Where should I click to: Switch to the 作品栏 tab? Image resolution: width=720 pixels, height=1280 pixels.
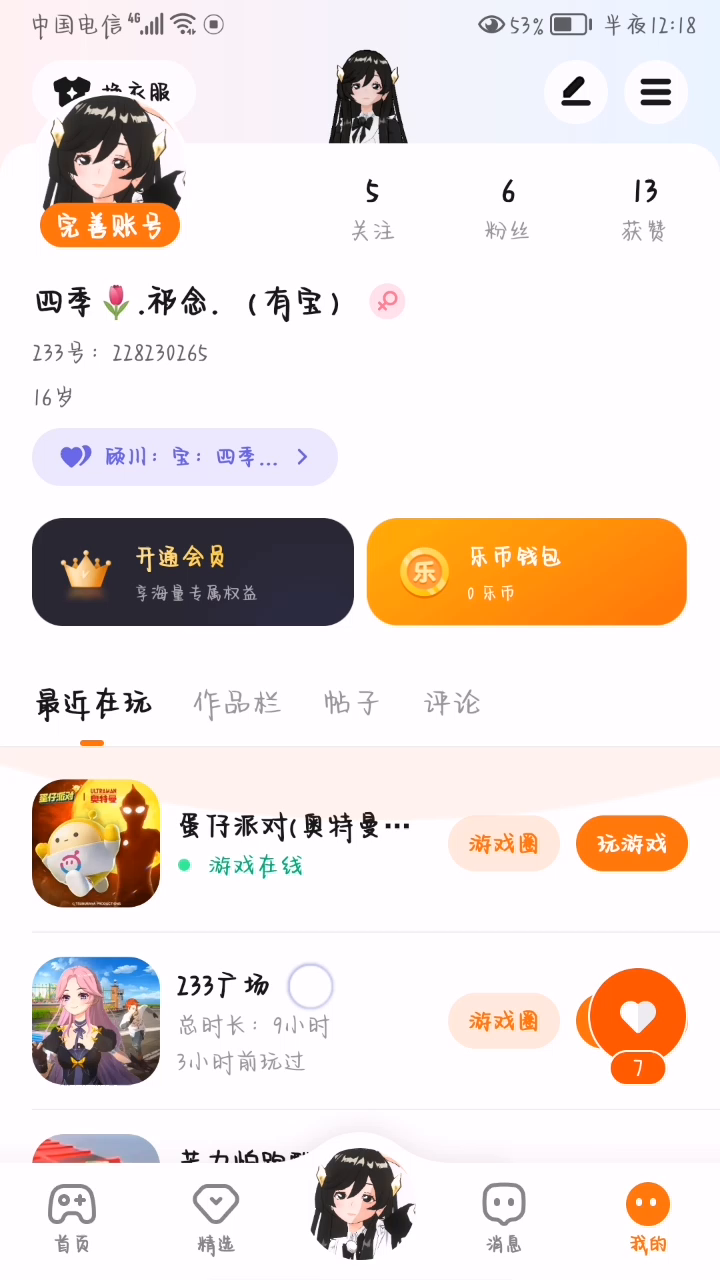point(237,703)
